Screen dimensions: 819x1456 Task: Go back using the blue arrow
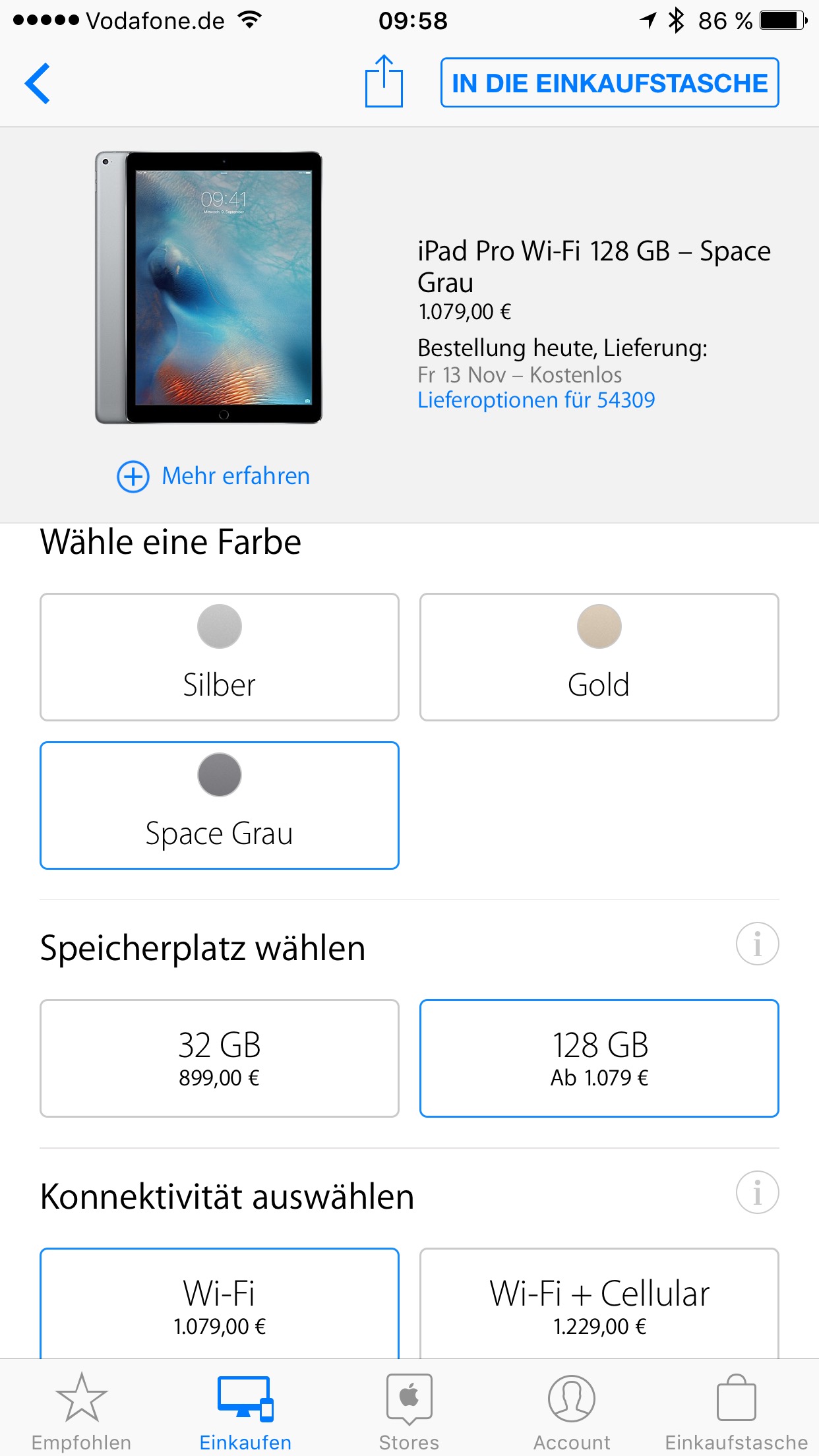pyautogui.click(x=38, y=83)
